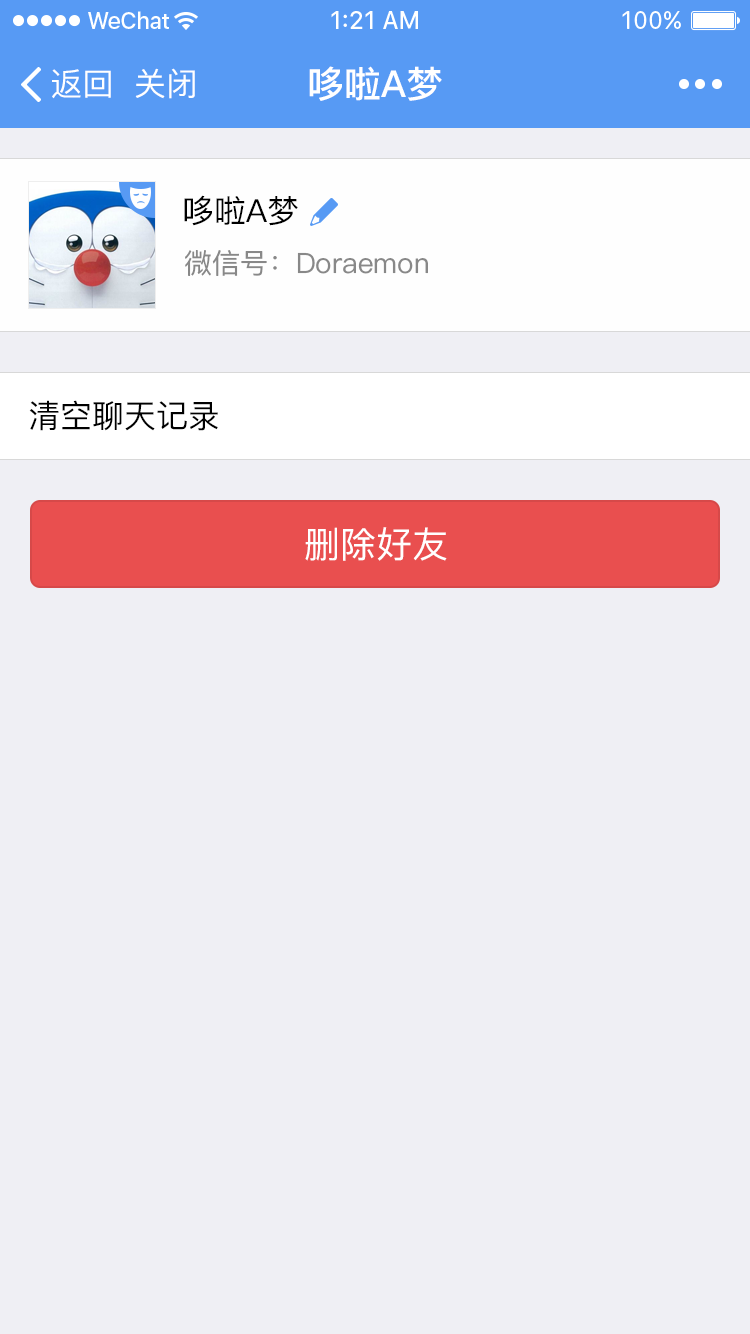View the Doraemon profile avatar
This screenshot has width=750, height=1334.
92,245
